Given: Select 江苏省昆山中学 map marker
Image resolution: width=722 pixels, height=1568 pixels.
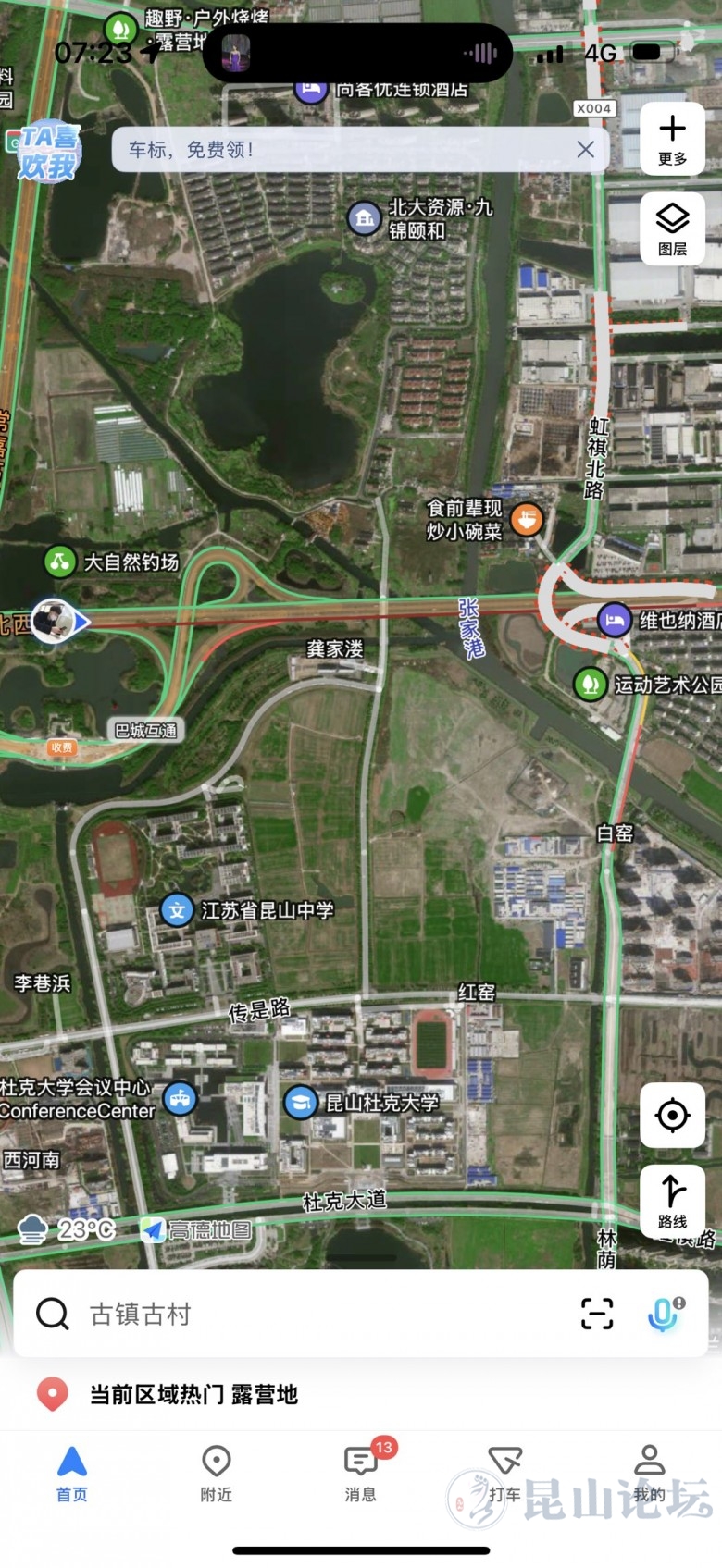Looking at the screenshot, I should 176,909.
